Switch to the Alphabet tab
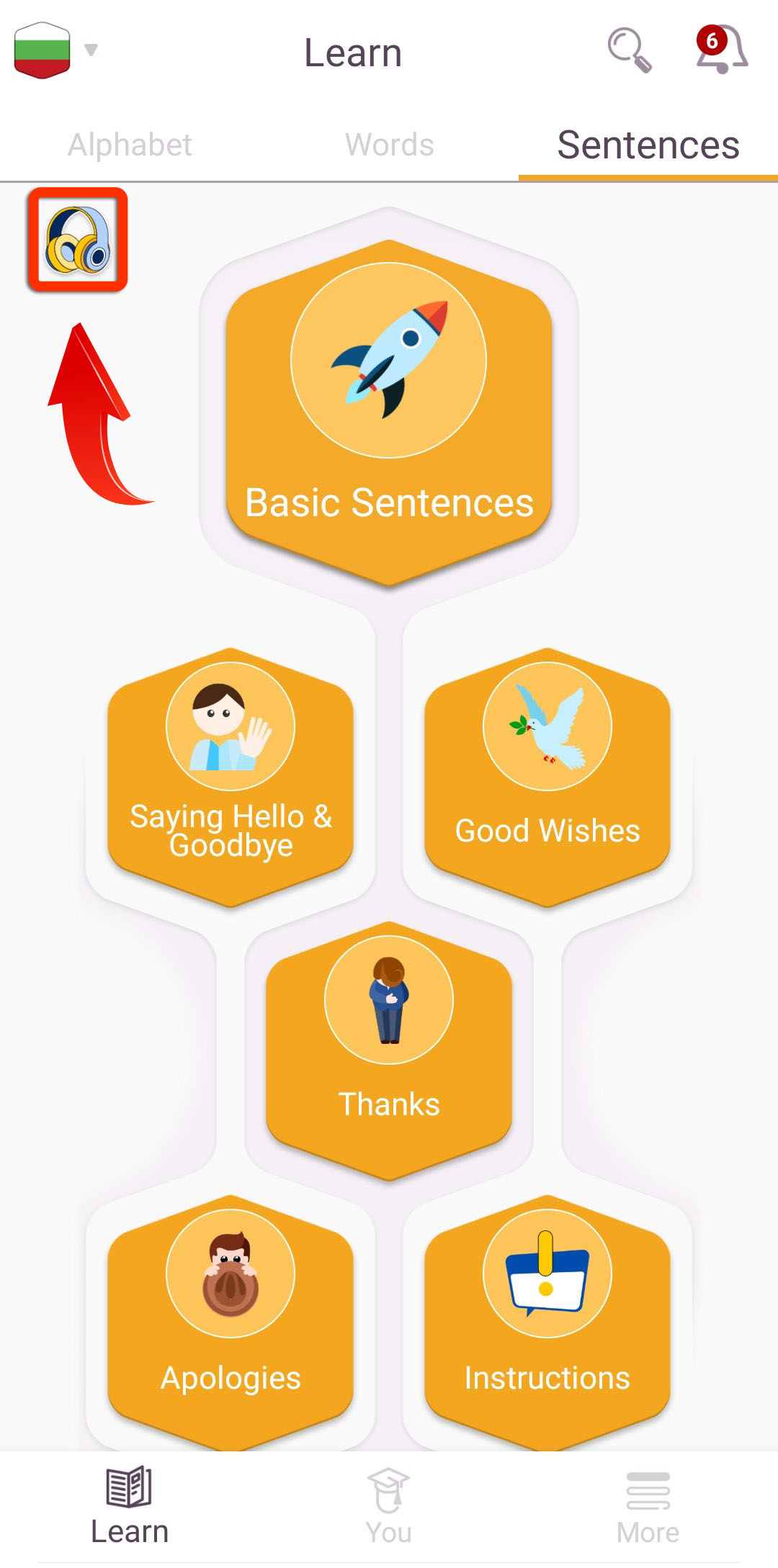778x1568 pixels. (130, 145)
